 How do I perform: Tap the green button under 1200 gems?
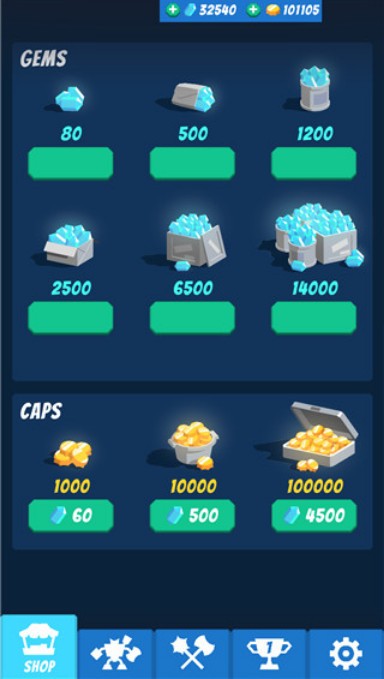[314, 163]
